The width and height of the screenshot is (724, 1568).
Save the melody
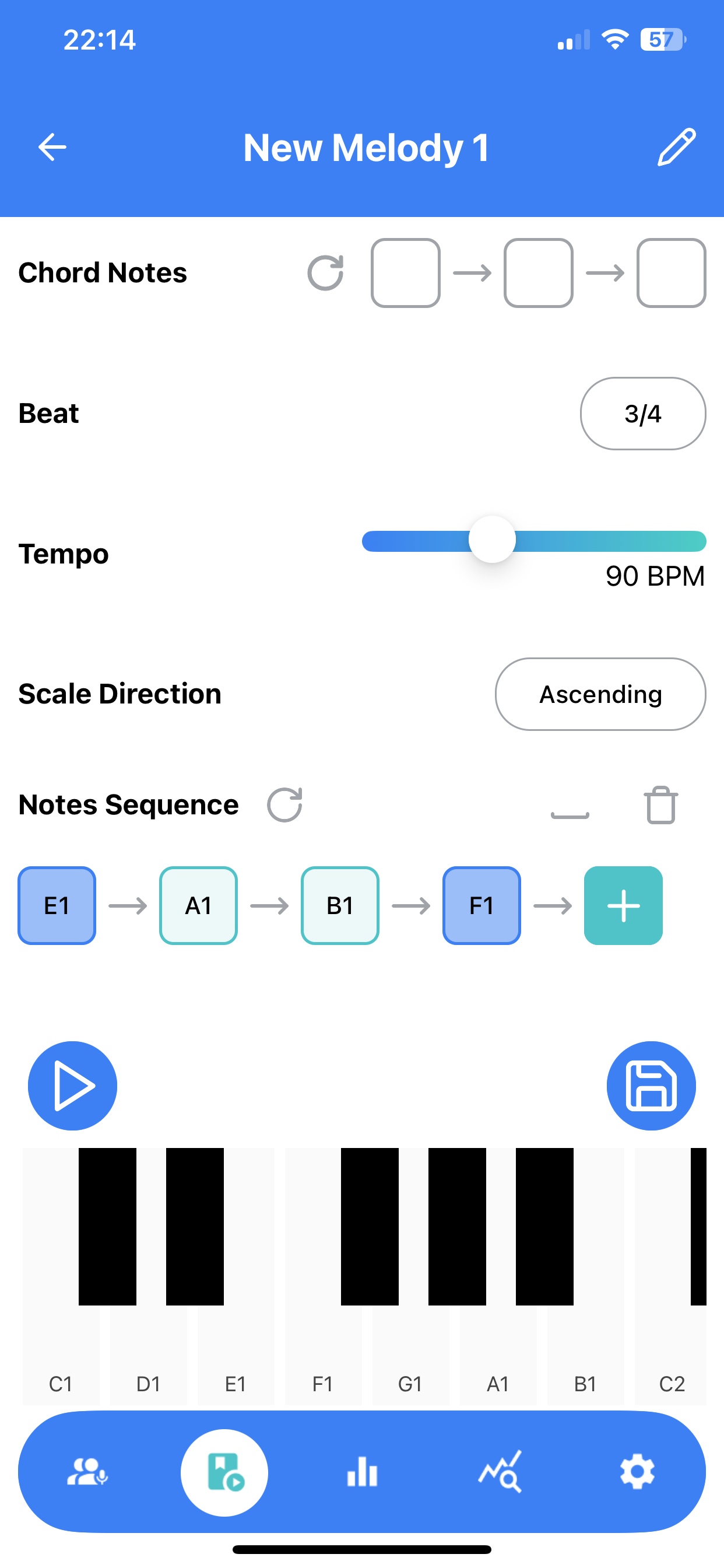(651, 1086)
